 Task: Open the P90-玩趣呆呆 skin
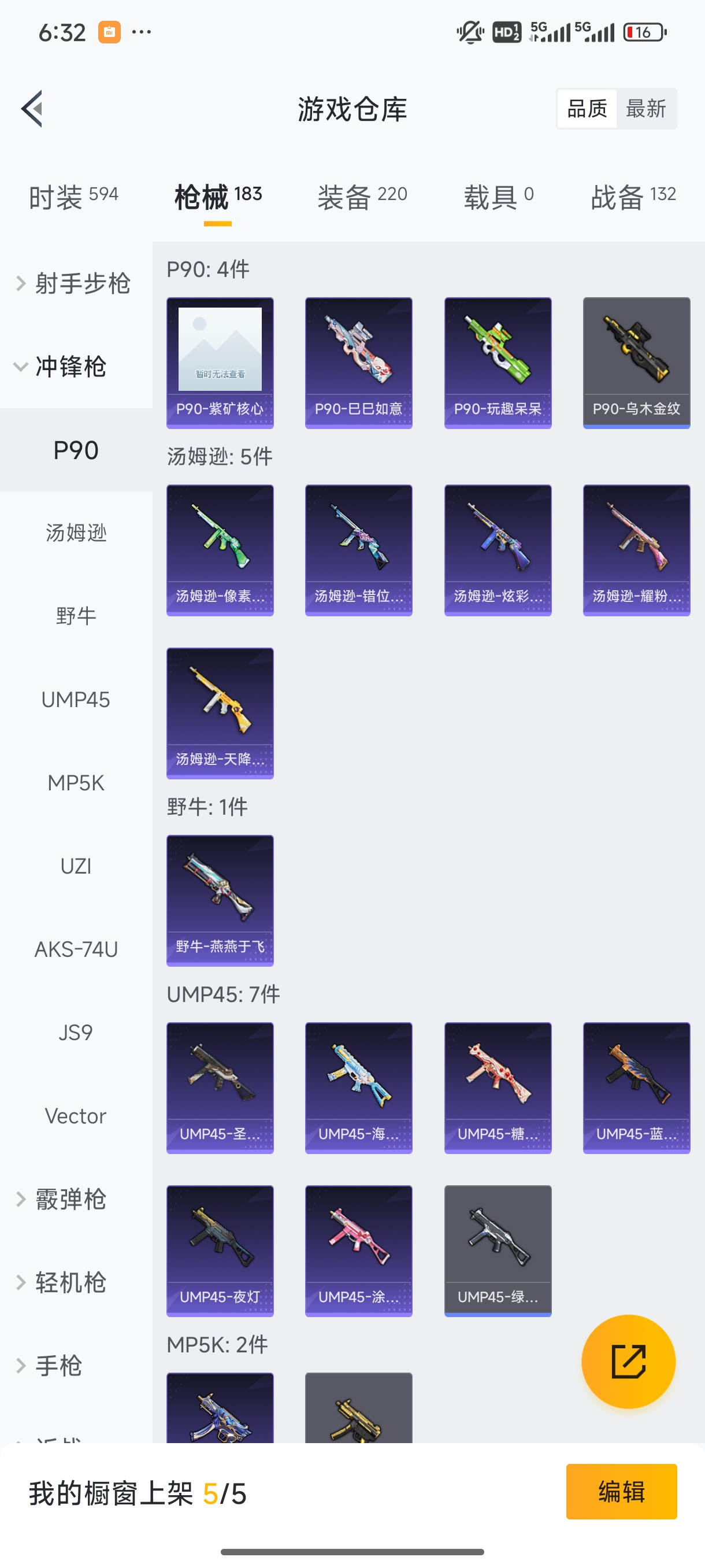(498, 363)
